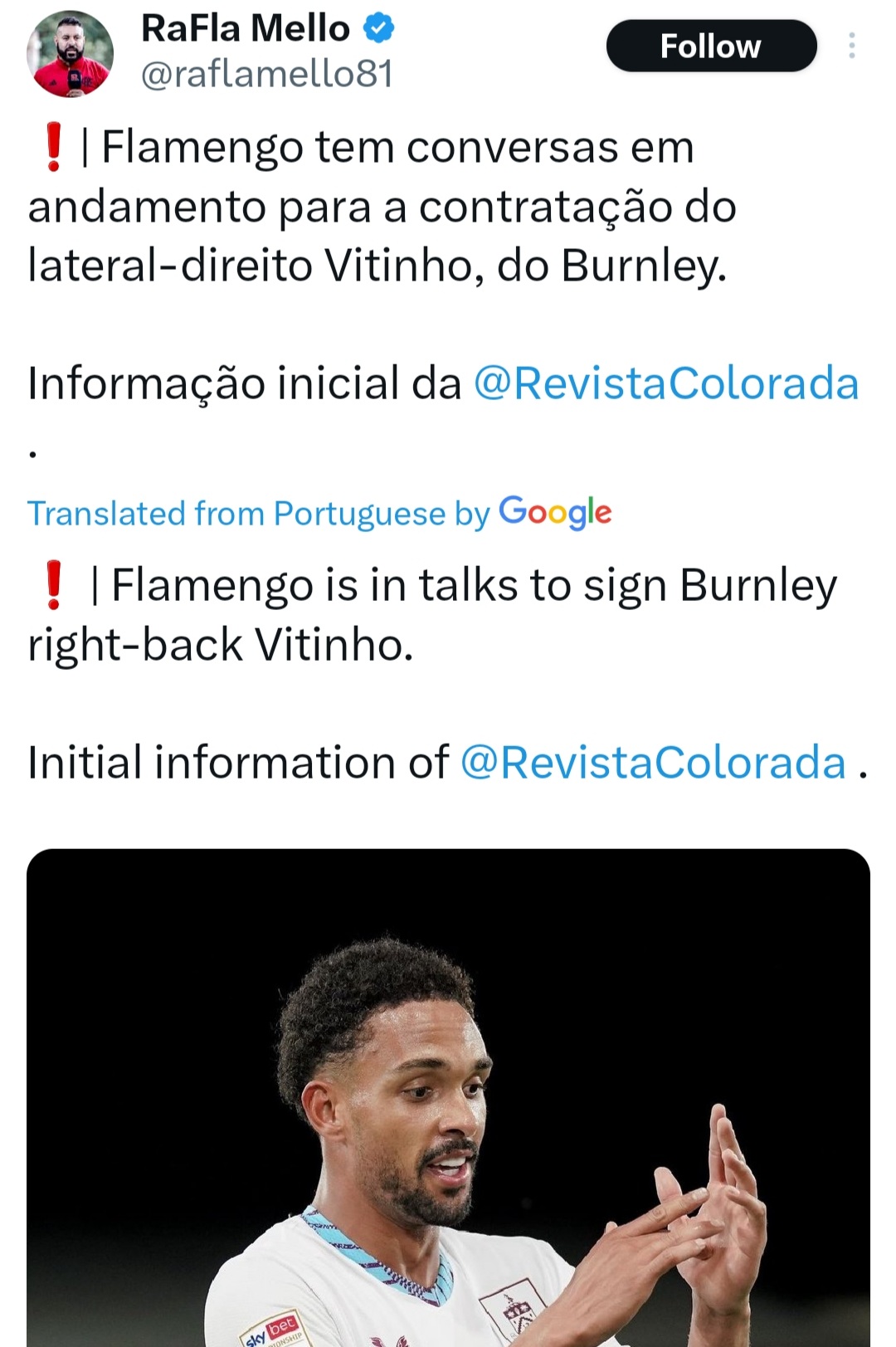Open @RevistaColorada mention in original Portuguese text
Screen dimensions: 896x1347
tap(665, 383)
